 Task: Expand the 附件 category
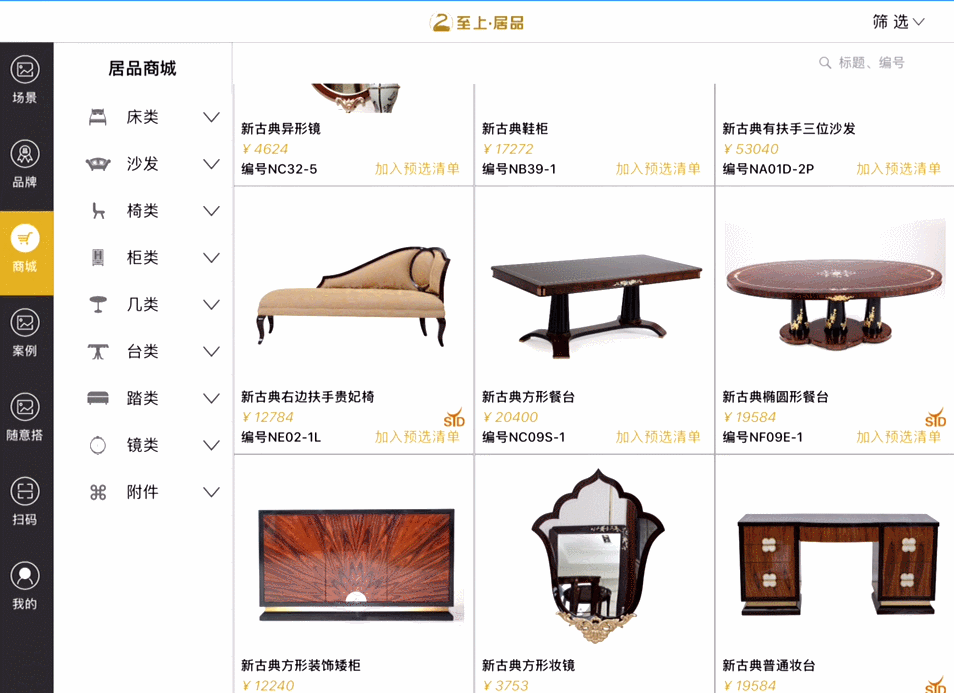[x=152, y=492]
